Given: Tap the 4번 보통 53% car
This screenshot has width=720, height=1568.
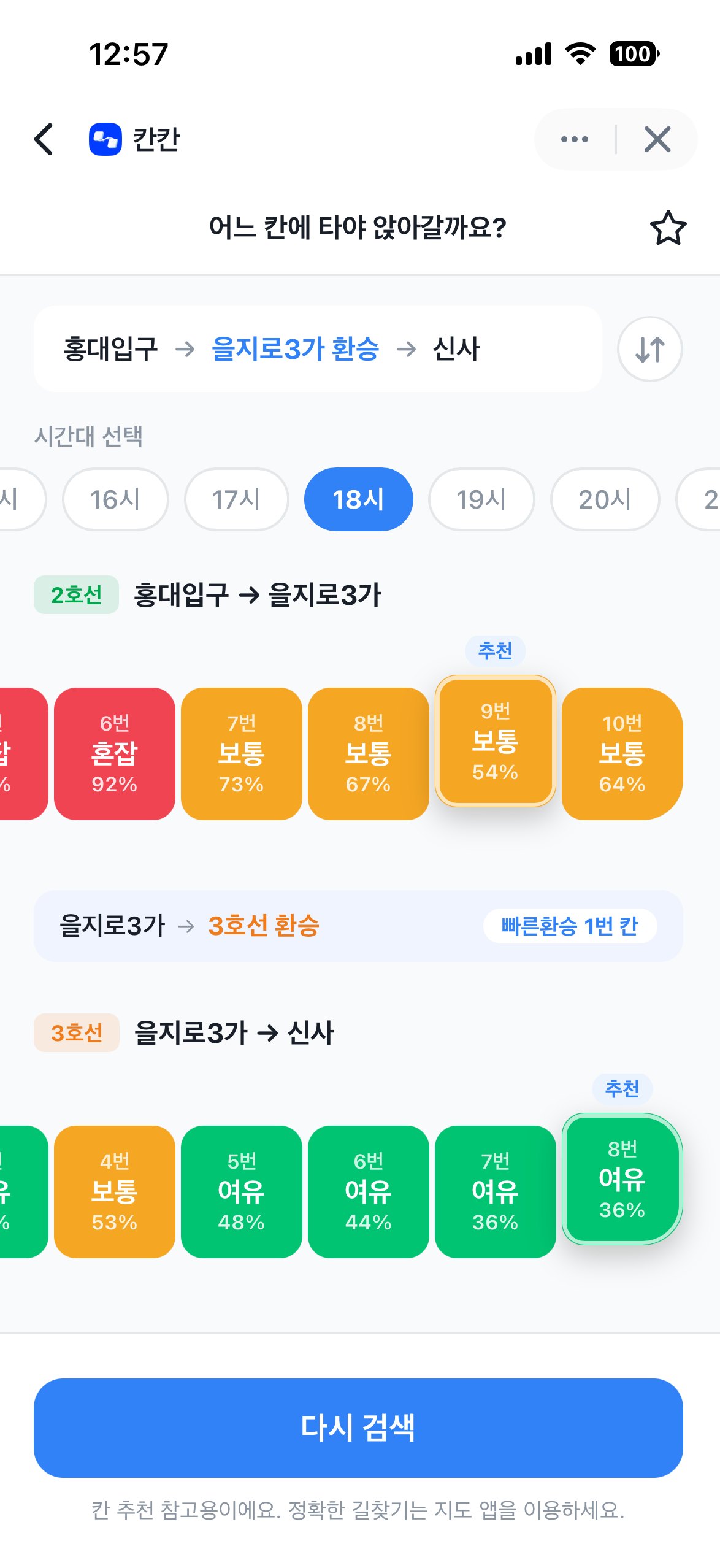Looking at the screenshot, I should pyautogui.click(x=115, y=1192).
